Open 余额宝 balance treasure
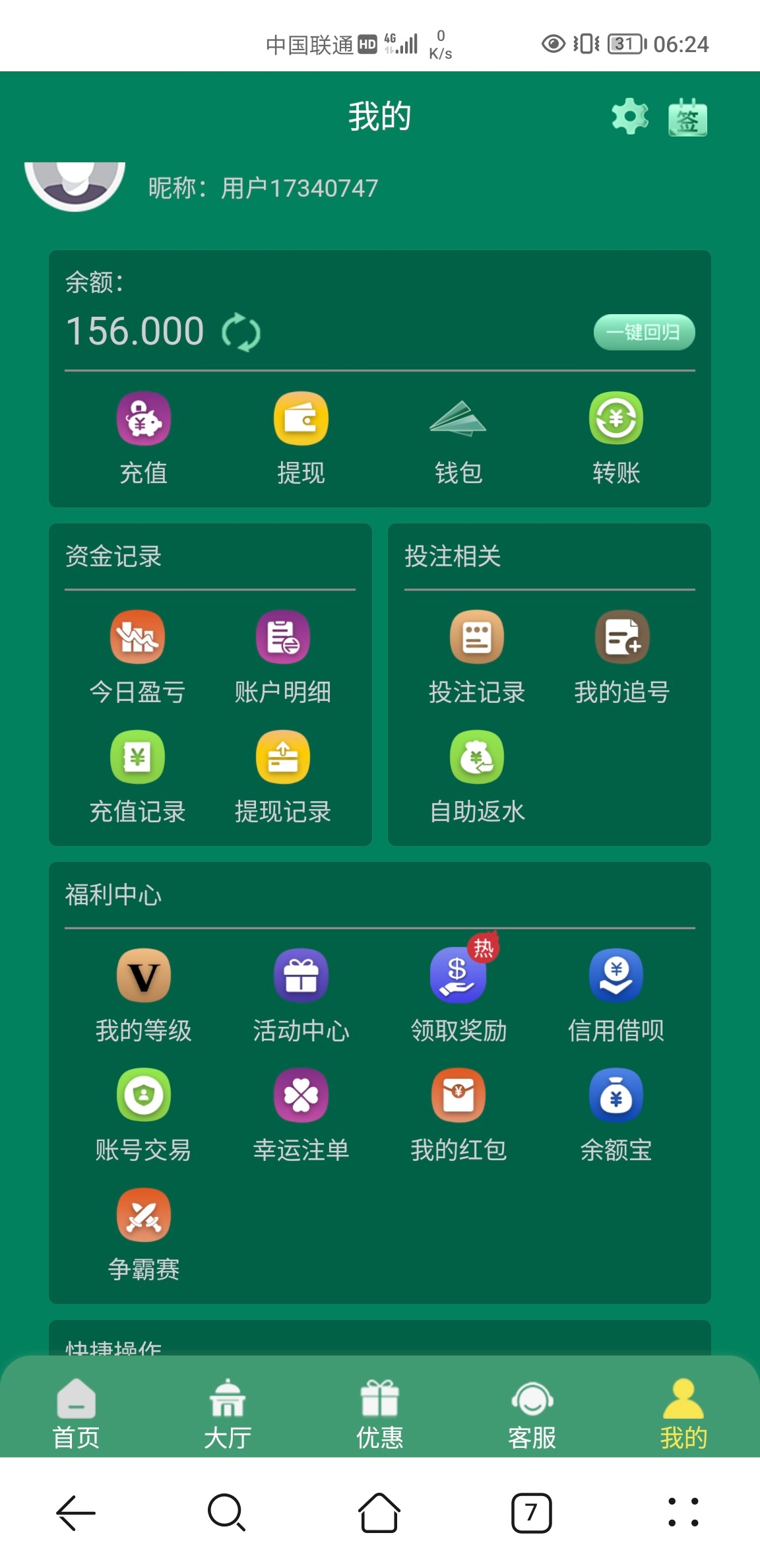The height and width of the screenshot is (1568, 760). click(616, 1095)
